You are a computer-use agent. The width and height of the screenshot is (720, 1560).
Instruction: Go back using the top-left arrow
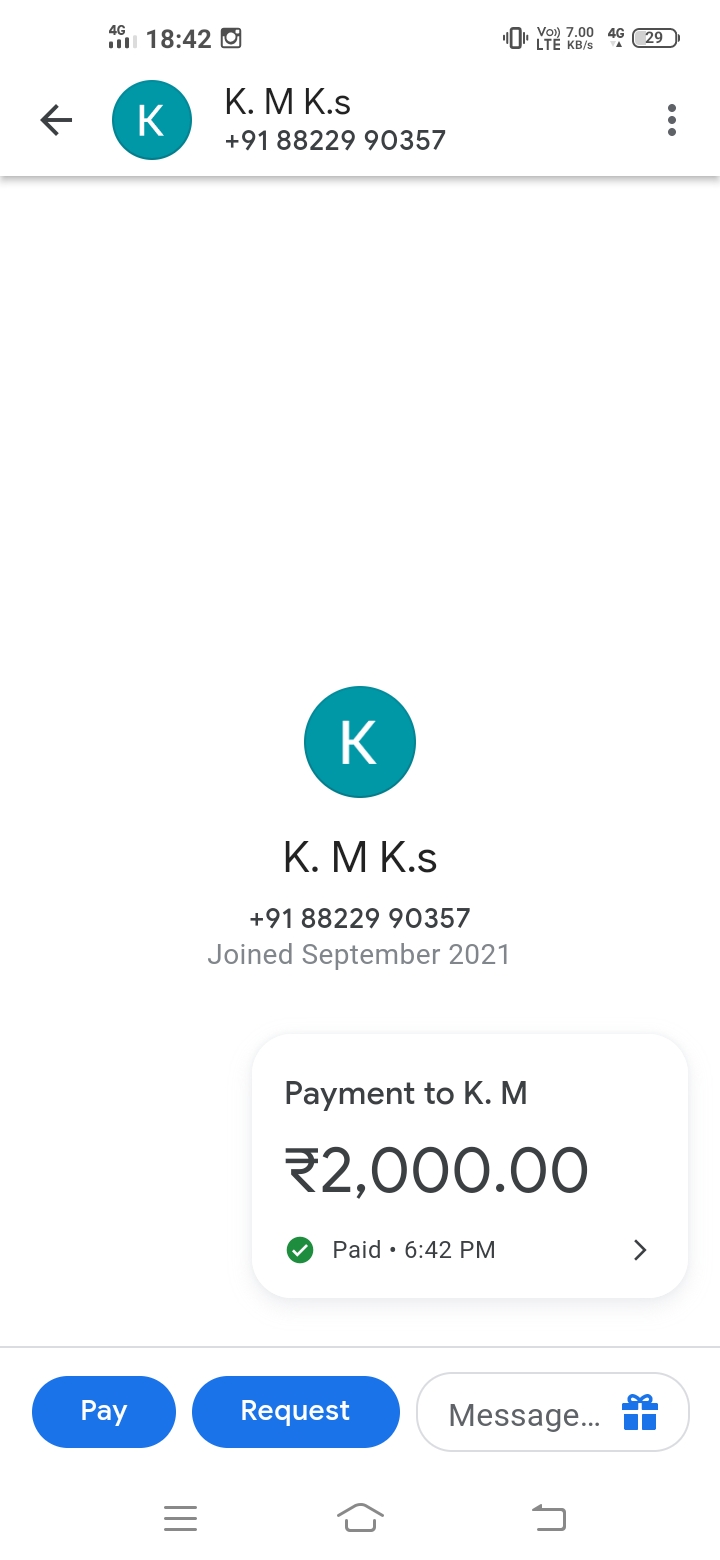click(56, 121)
